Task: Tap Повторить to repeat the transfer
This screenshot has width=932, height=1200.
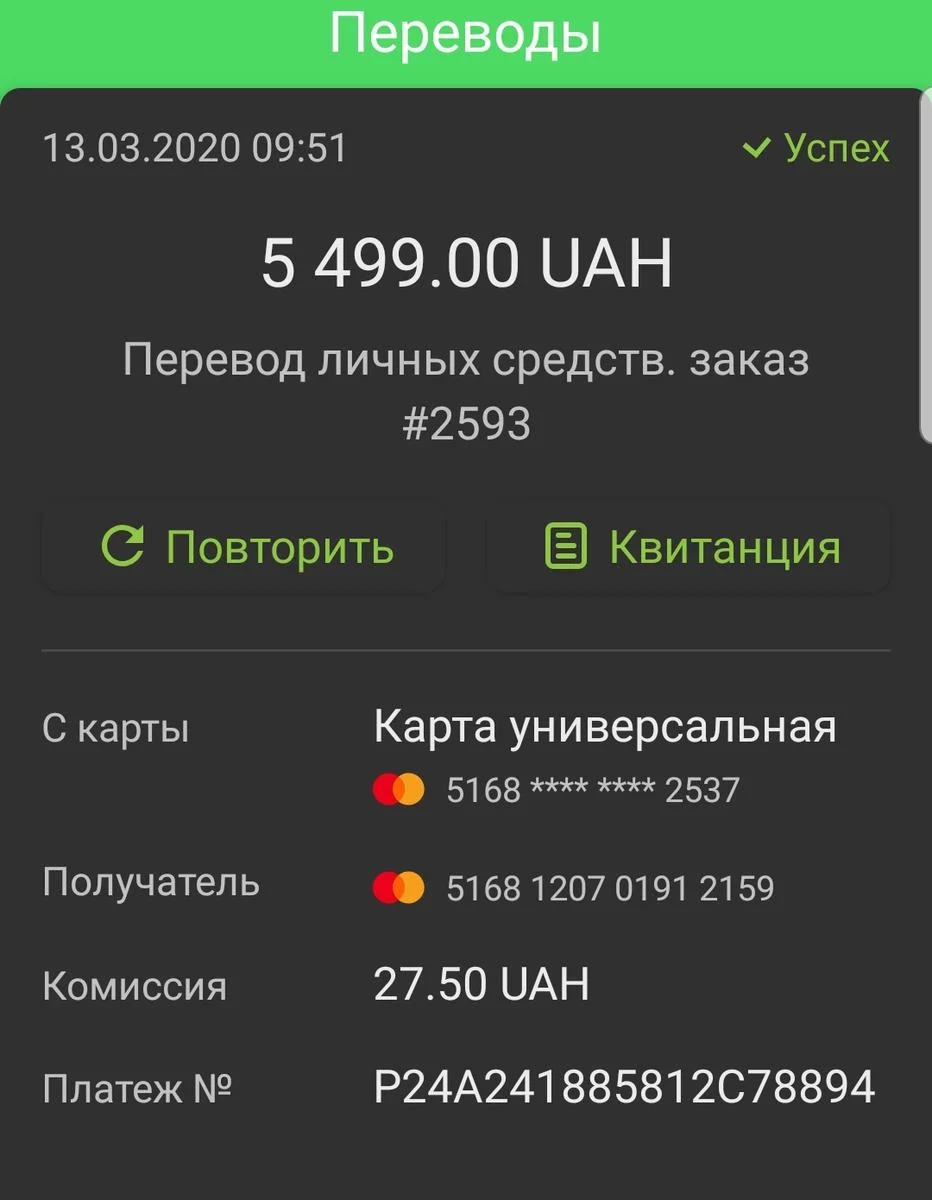Action: point(244,547)
